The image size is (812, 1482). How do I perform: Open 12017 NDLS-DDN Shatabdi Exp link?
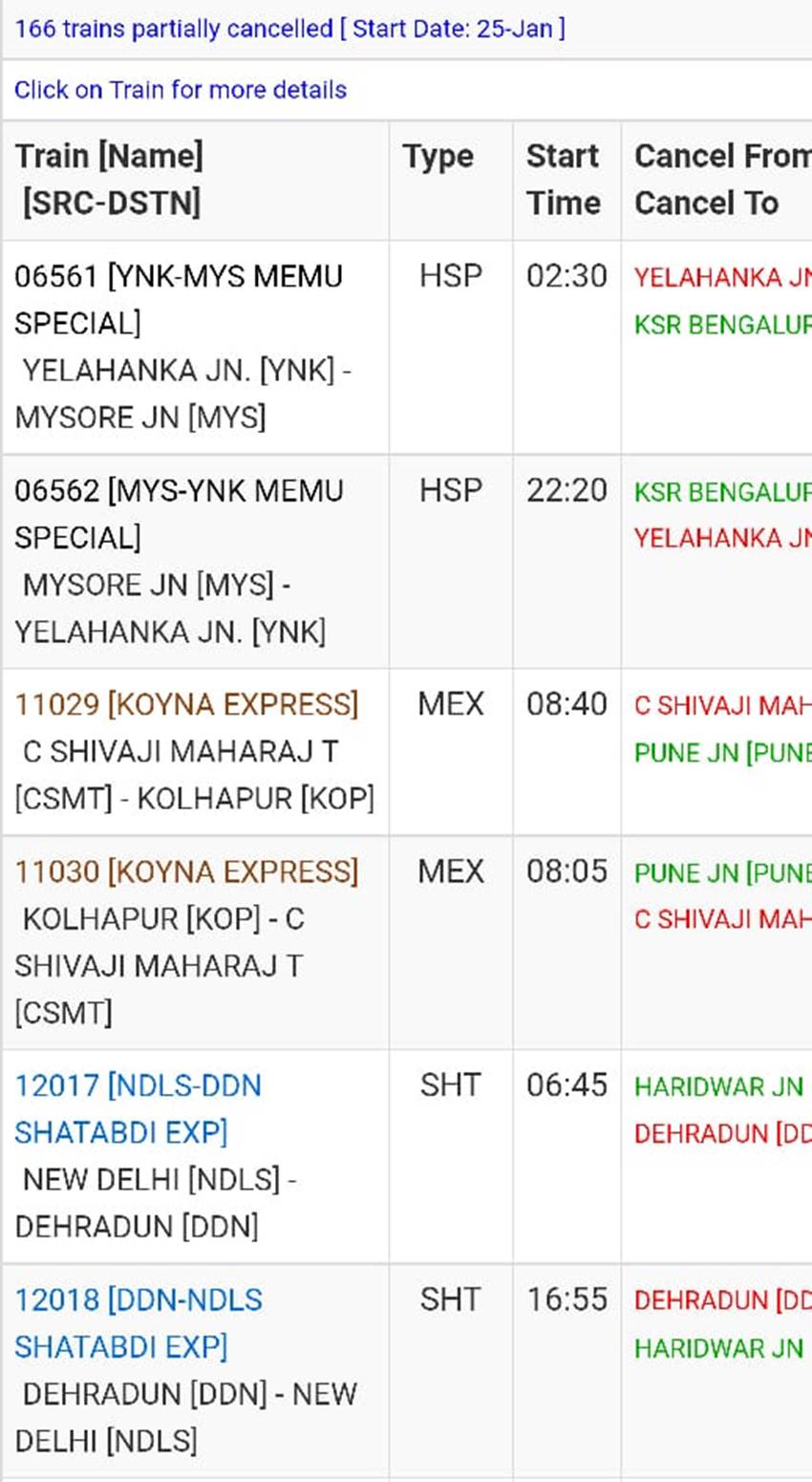[139, 1109]
